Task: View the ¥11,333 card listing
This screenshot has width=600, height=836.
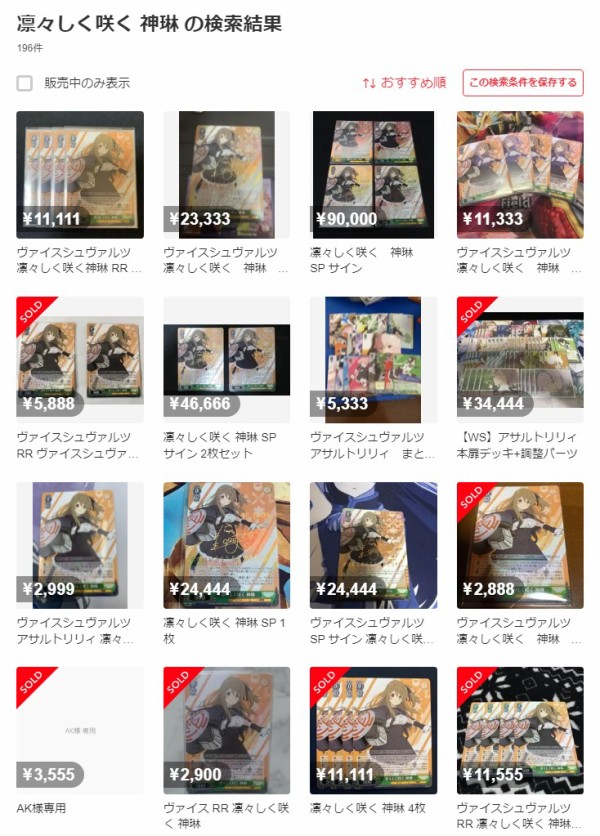Action: pos(520,174)
